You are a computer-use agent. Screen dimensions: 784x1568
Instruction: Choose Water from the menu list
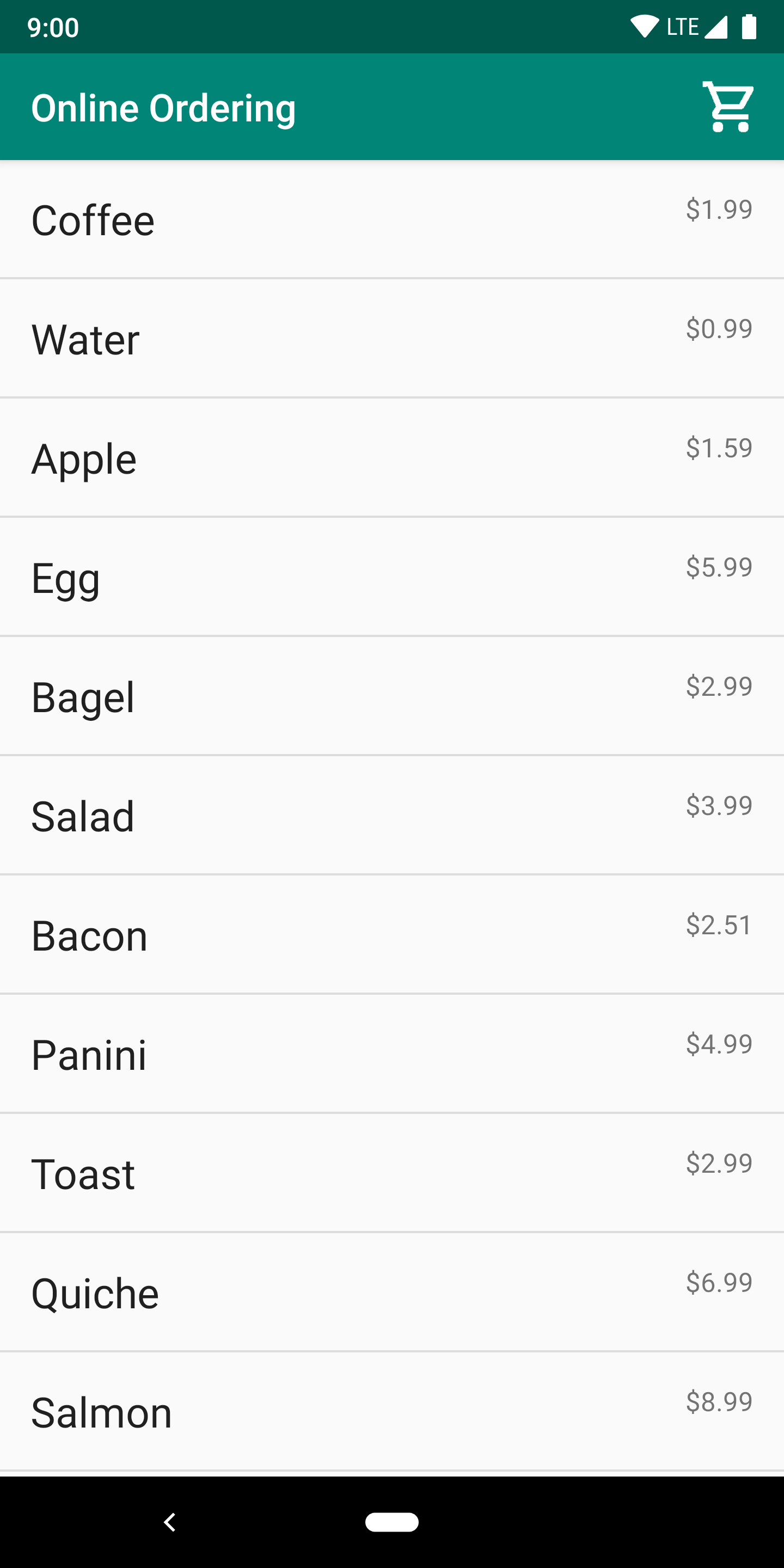(x=392, y=339)
